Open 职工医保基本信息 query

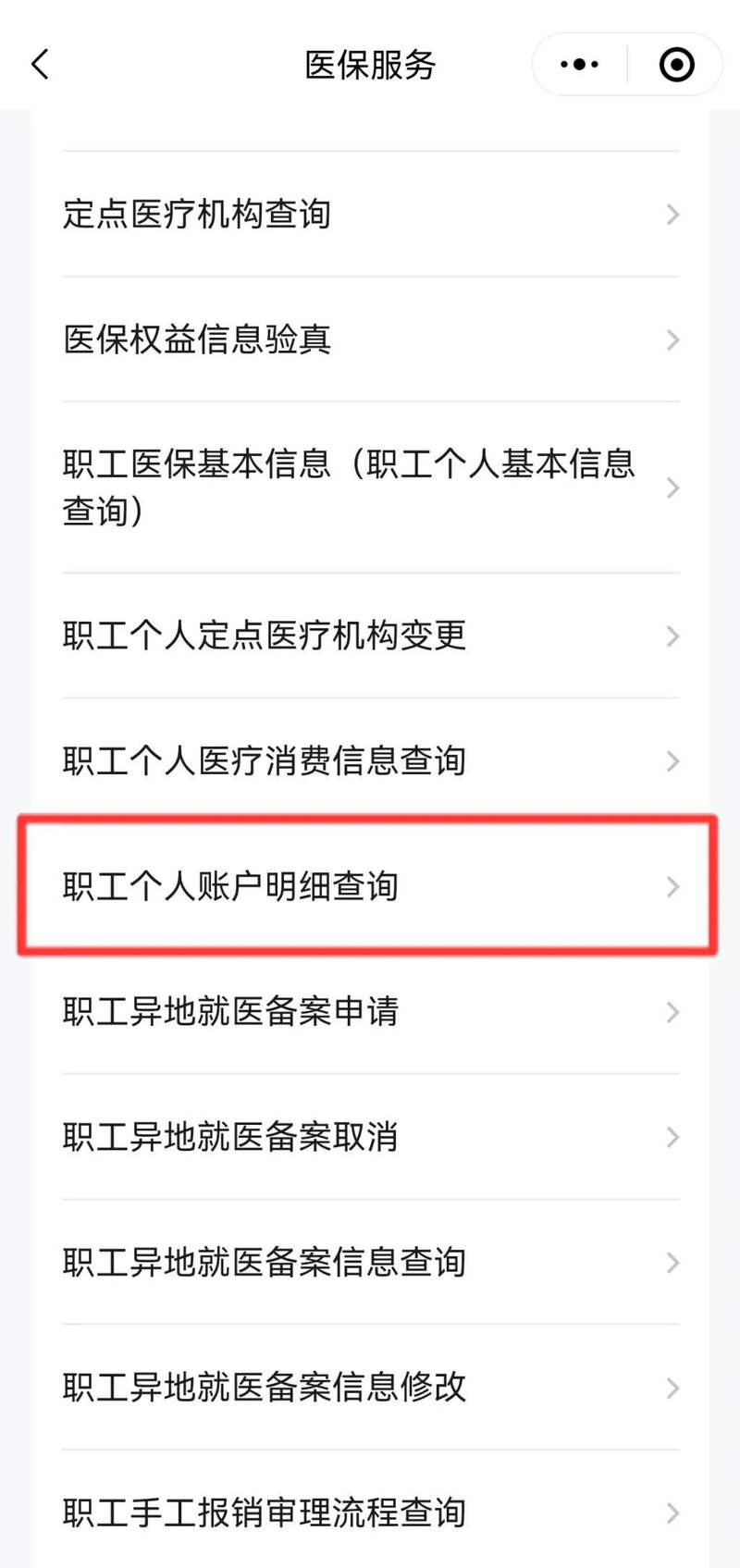click(x=370, y=488)
